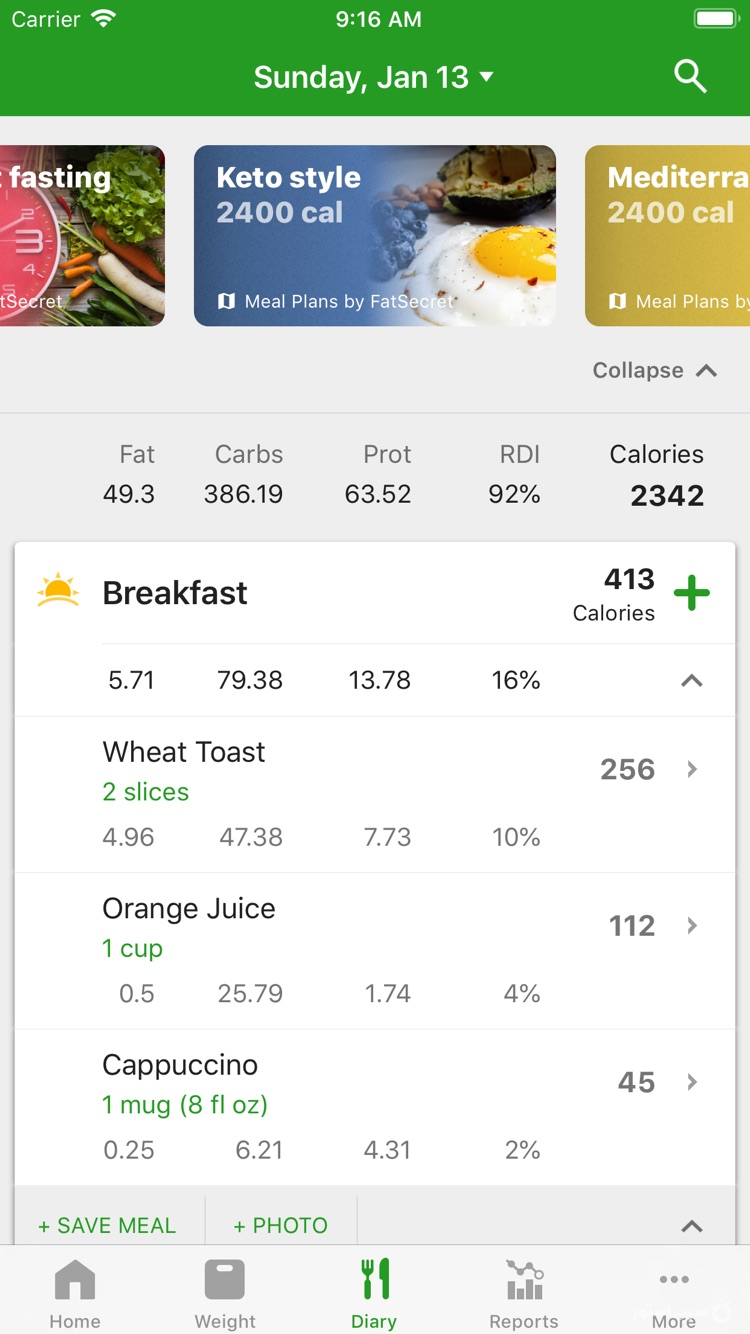Open the search function

tap(690, 75)
